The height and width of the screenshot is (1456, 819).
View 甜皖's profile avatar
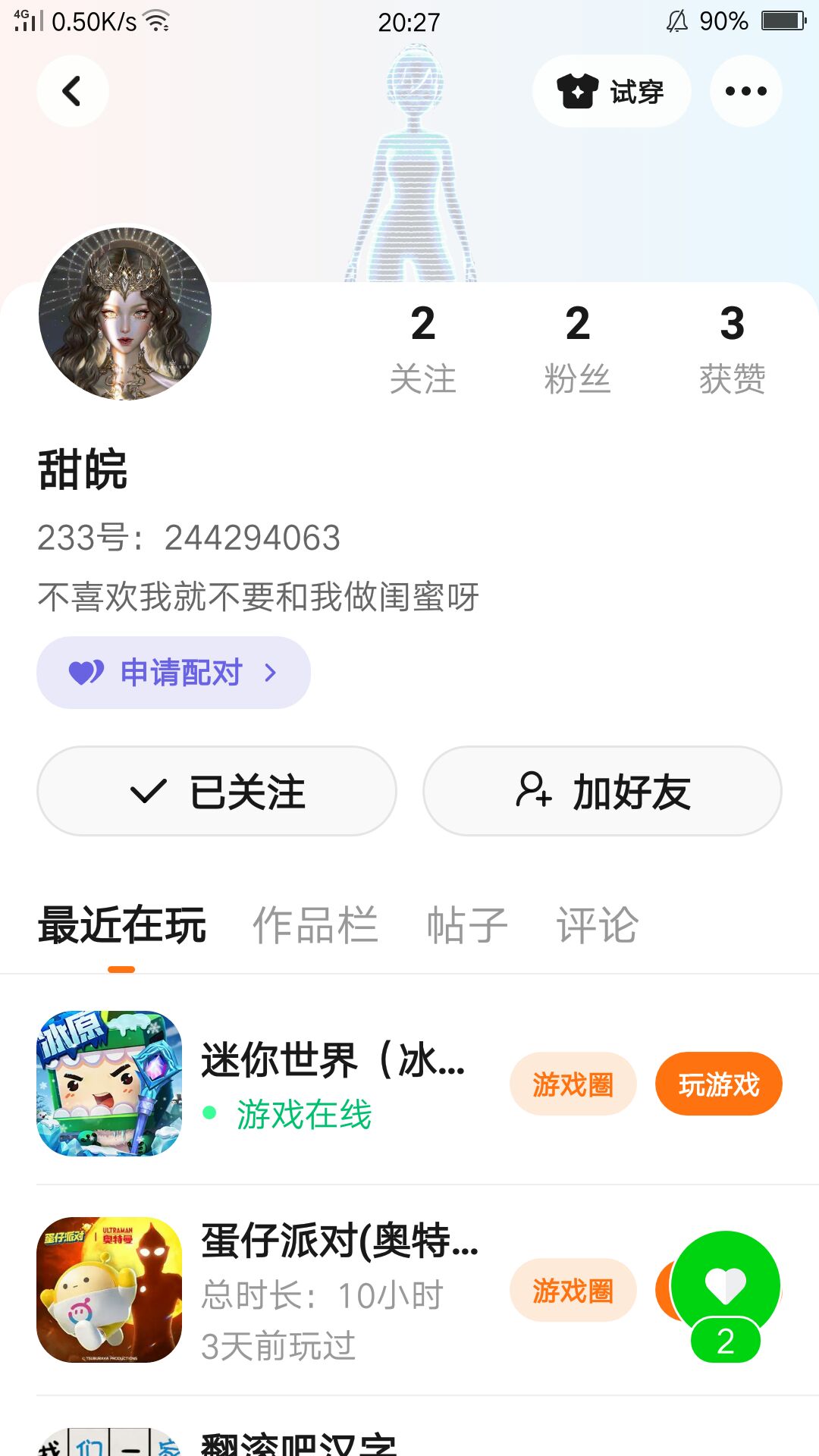coord(125,313)
